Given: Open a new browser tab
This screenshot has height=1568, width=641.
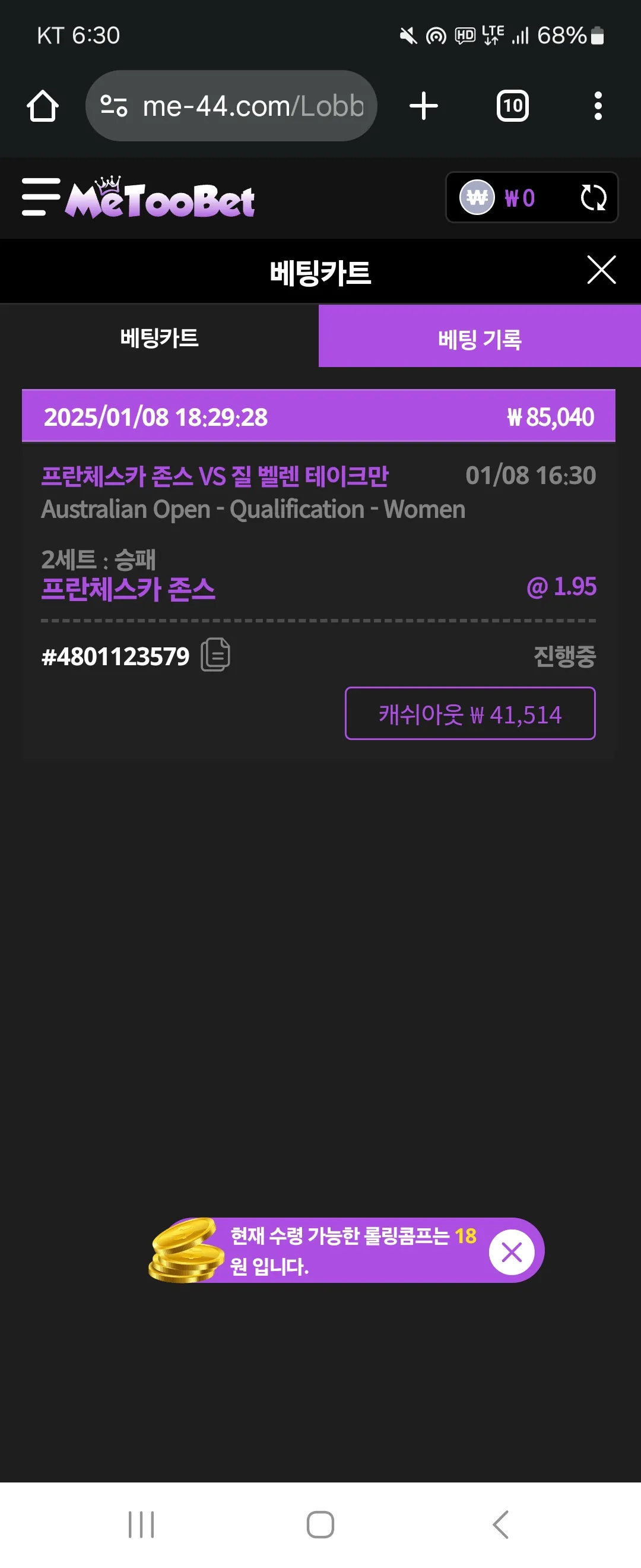Looking at the screenshot, I should [x=423, y=106].
